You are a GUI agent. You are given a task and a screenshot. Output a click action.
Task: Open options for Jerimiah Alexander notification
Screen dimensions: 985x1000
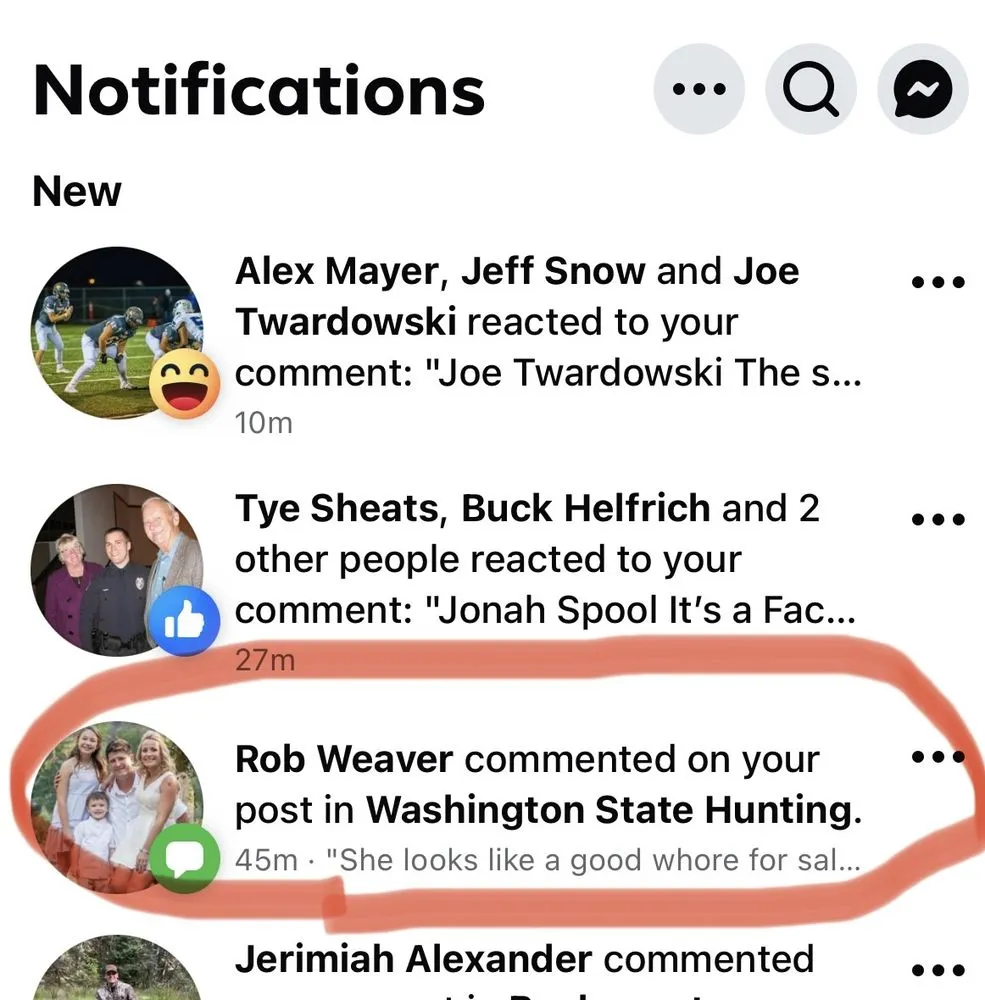click(938, 970)
